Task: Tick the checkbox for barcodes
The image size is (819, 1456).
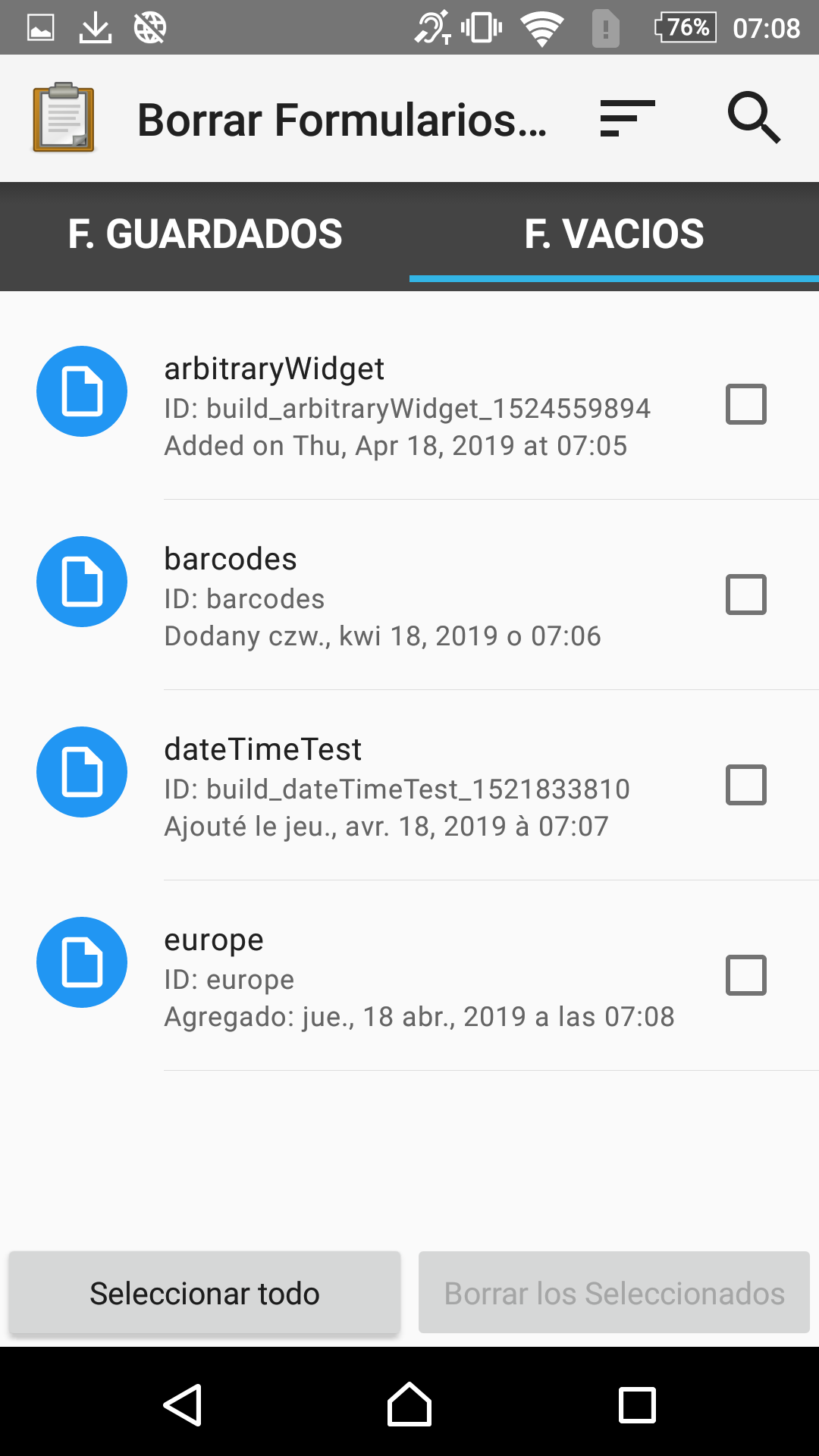Action: pyautogui.click(x=746, y=595)
